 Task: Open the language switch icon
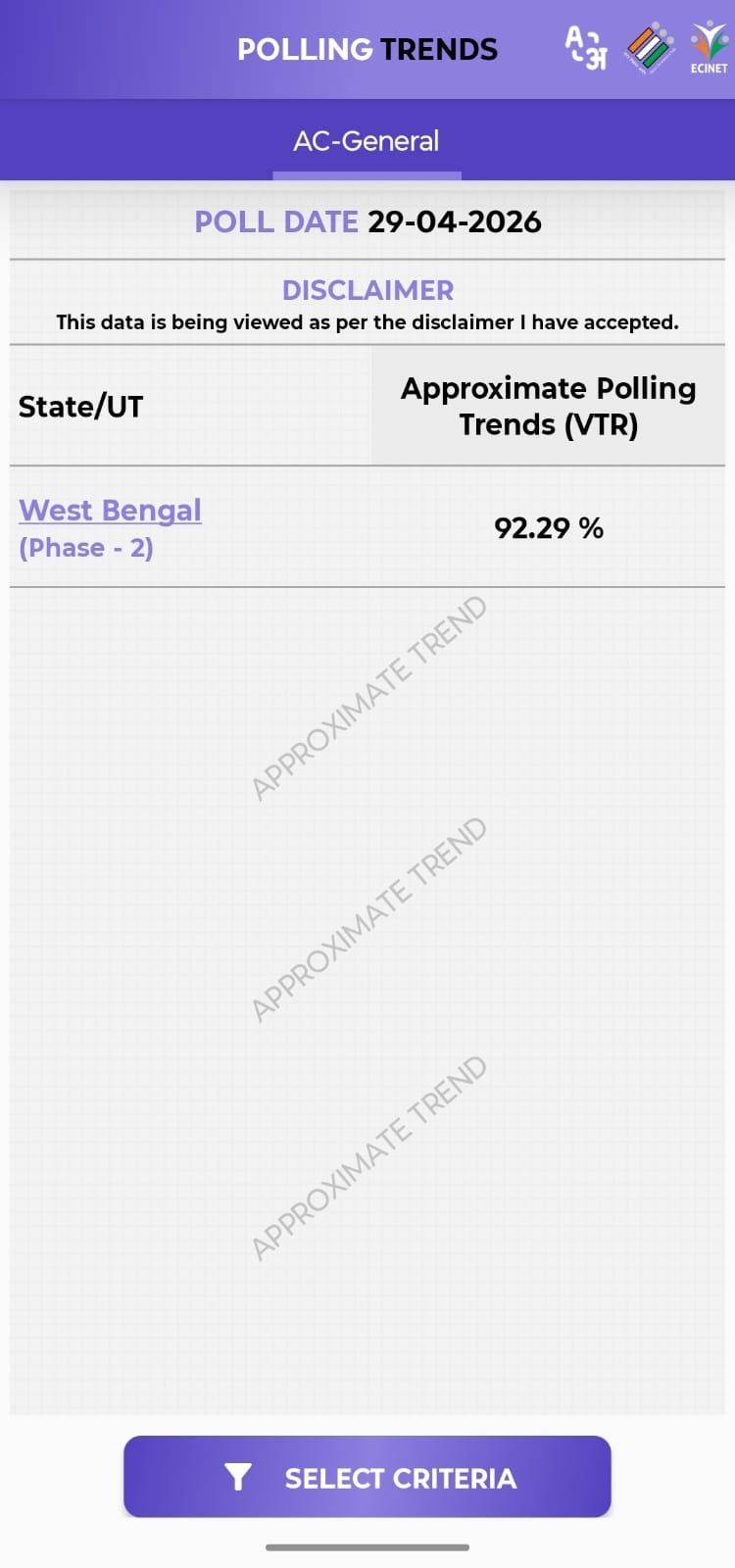(586, 48)
